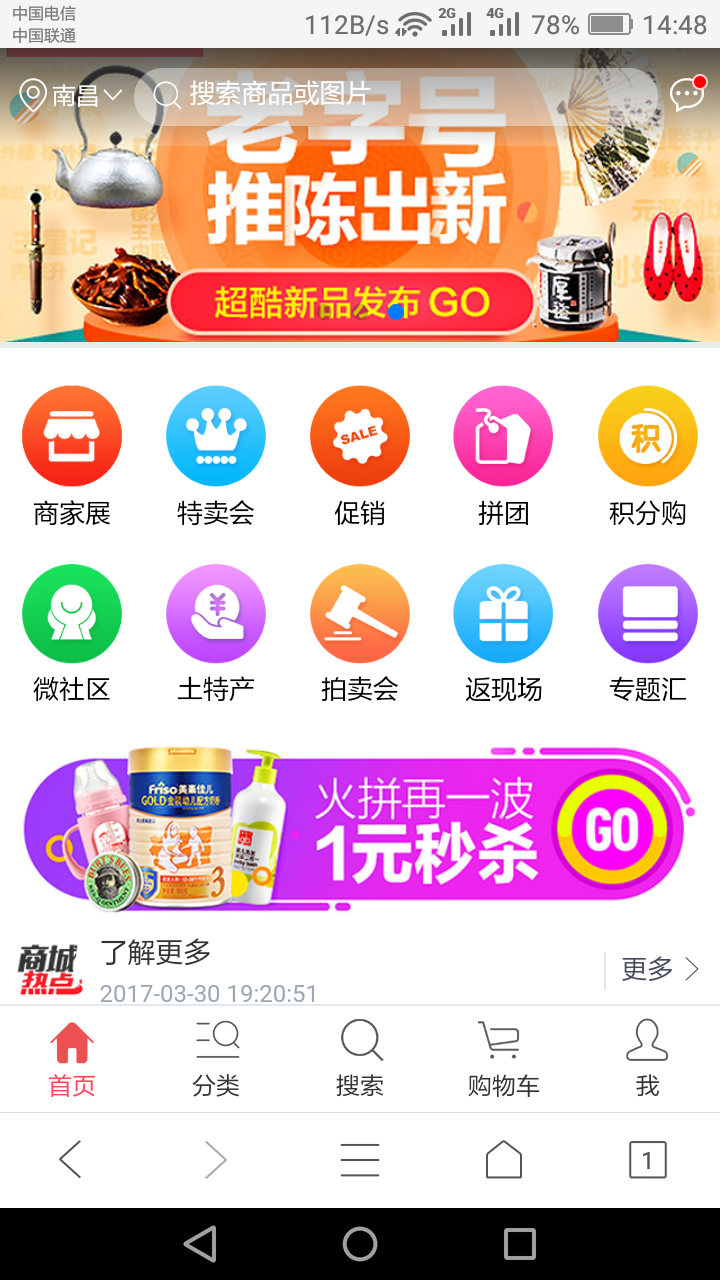Open the messages chat bubble icon

687,94
